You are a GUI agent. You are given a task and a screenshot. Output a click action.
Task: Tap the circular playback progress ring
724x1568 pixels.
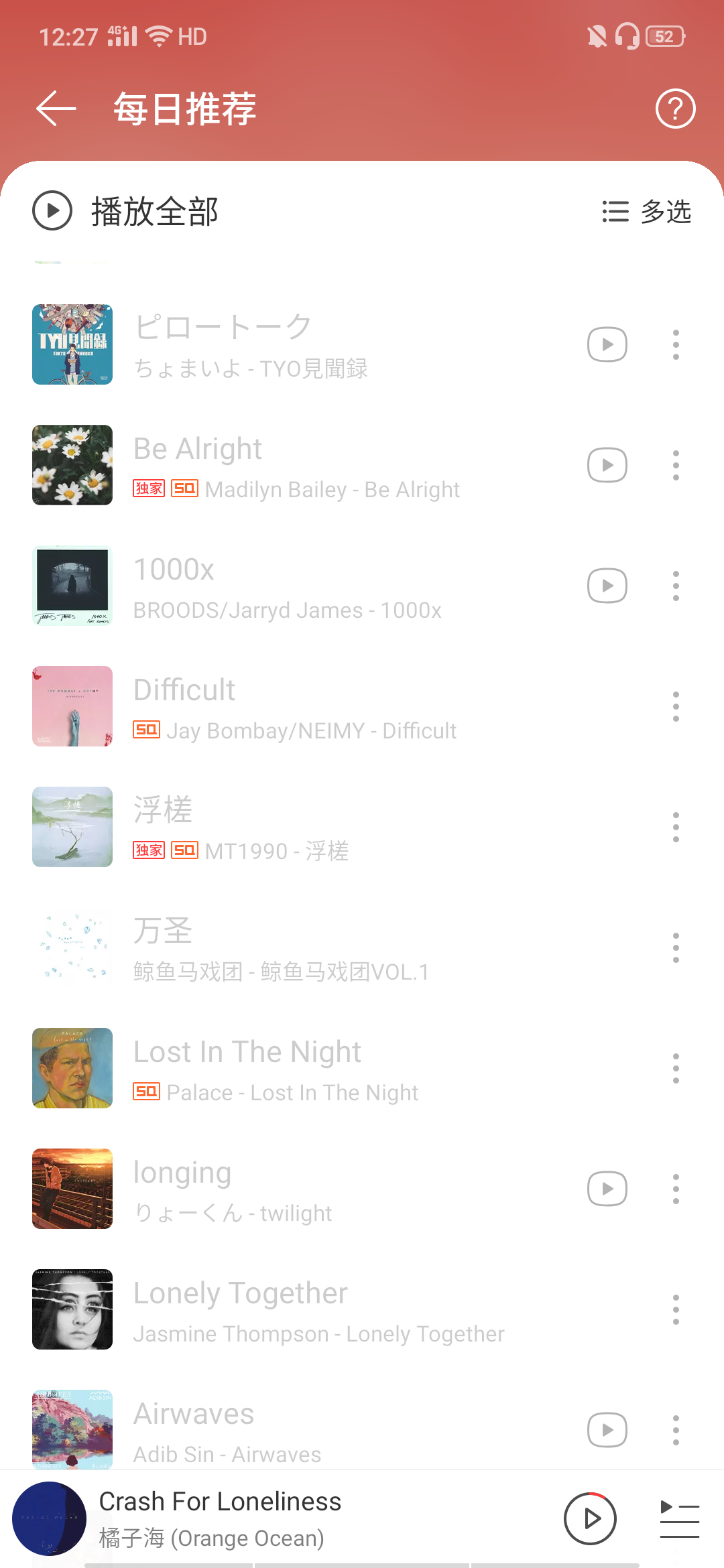click(x=590, y=1520)
